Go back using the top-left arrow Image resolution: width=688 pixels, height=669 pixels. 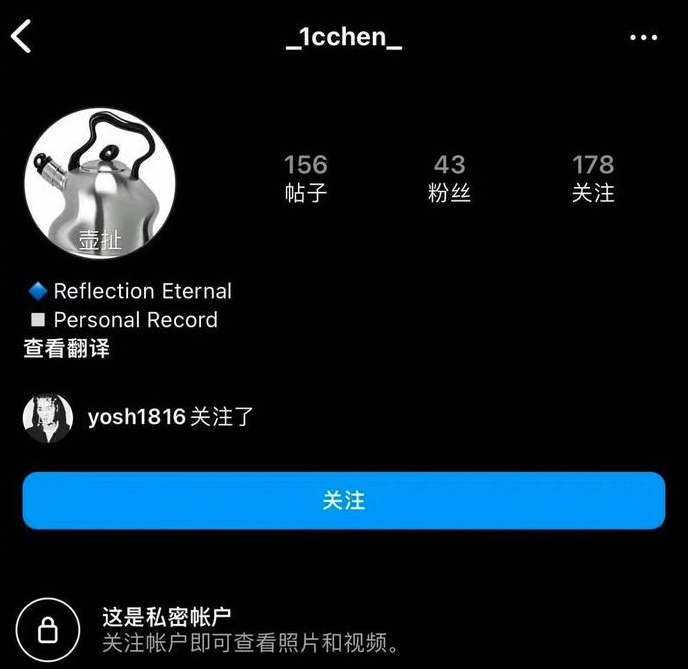[x=21, y=36]
